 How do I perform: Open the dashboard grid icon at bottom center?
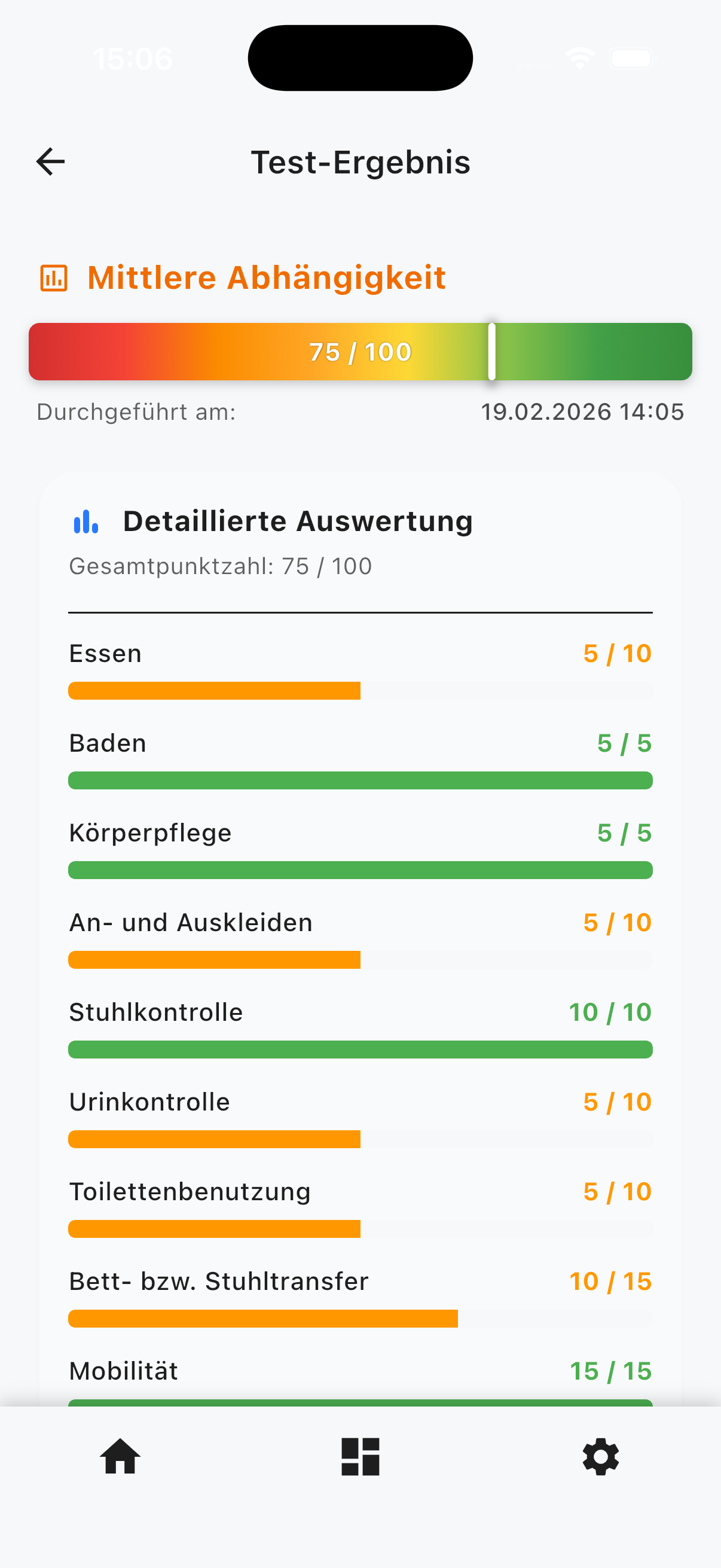[x=360, y=1457]
